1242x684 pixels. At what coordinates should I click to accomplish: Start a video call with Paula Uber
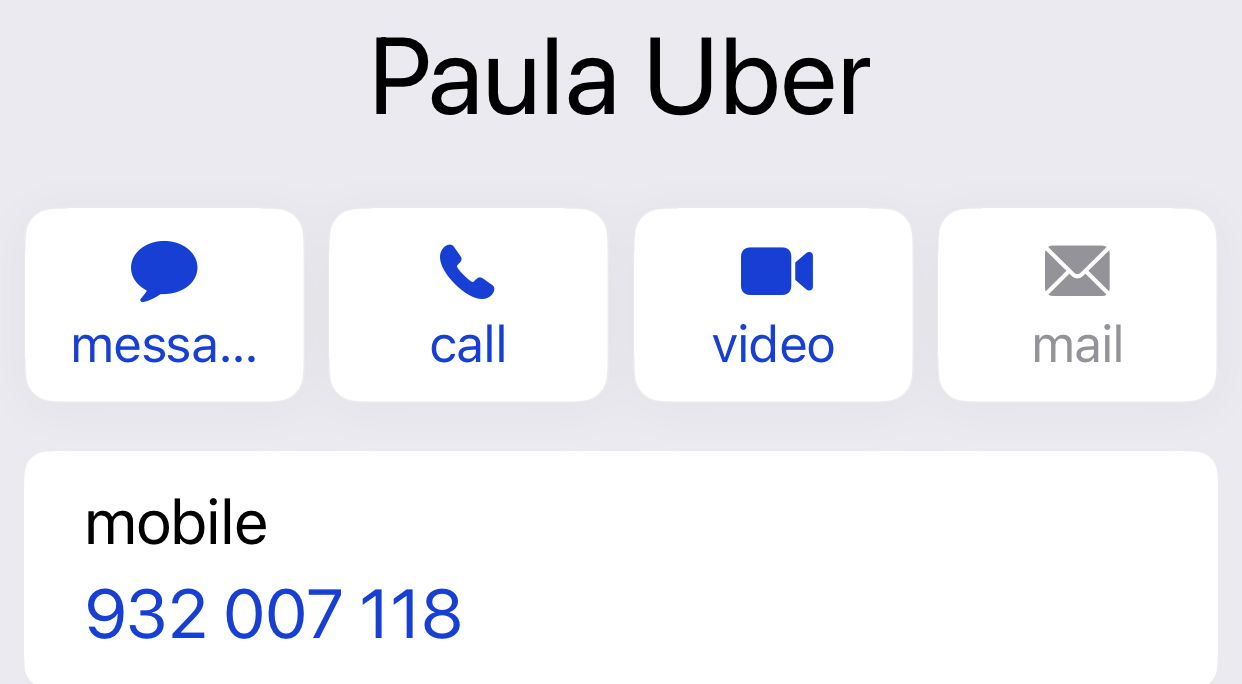(x=773, y=304)
